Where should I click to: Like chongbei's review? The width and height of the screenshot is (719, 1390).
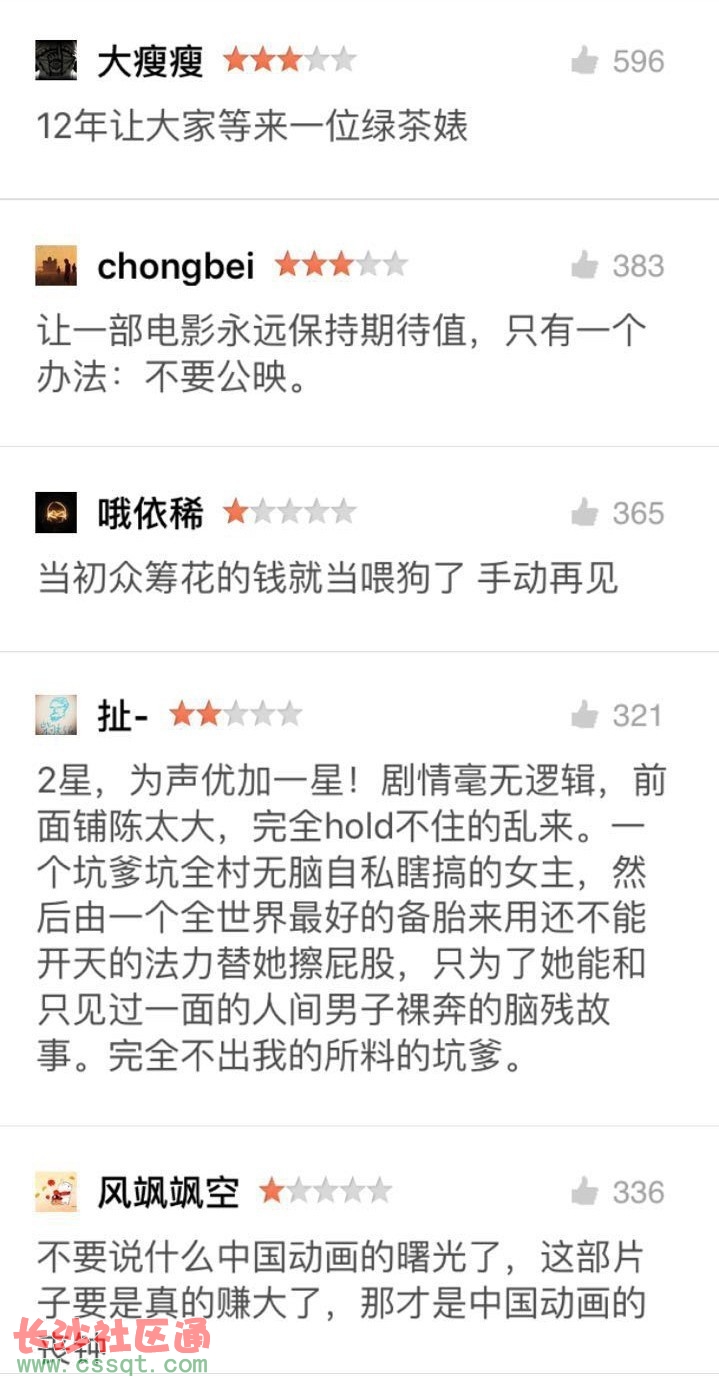(x=585, y=266)
